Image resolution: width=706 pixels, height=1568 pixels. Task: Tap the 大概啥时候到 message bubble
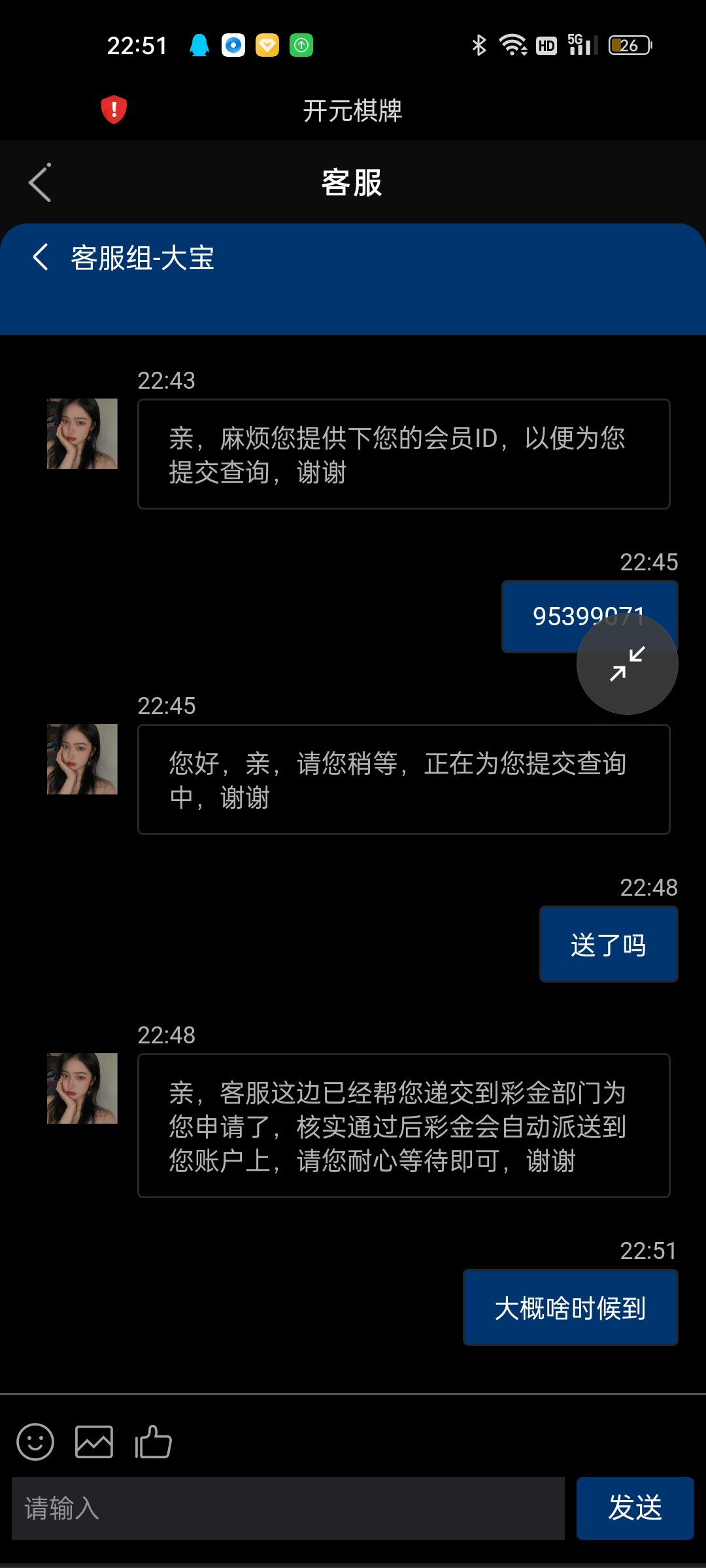[x=569, y=1307]
